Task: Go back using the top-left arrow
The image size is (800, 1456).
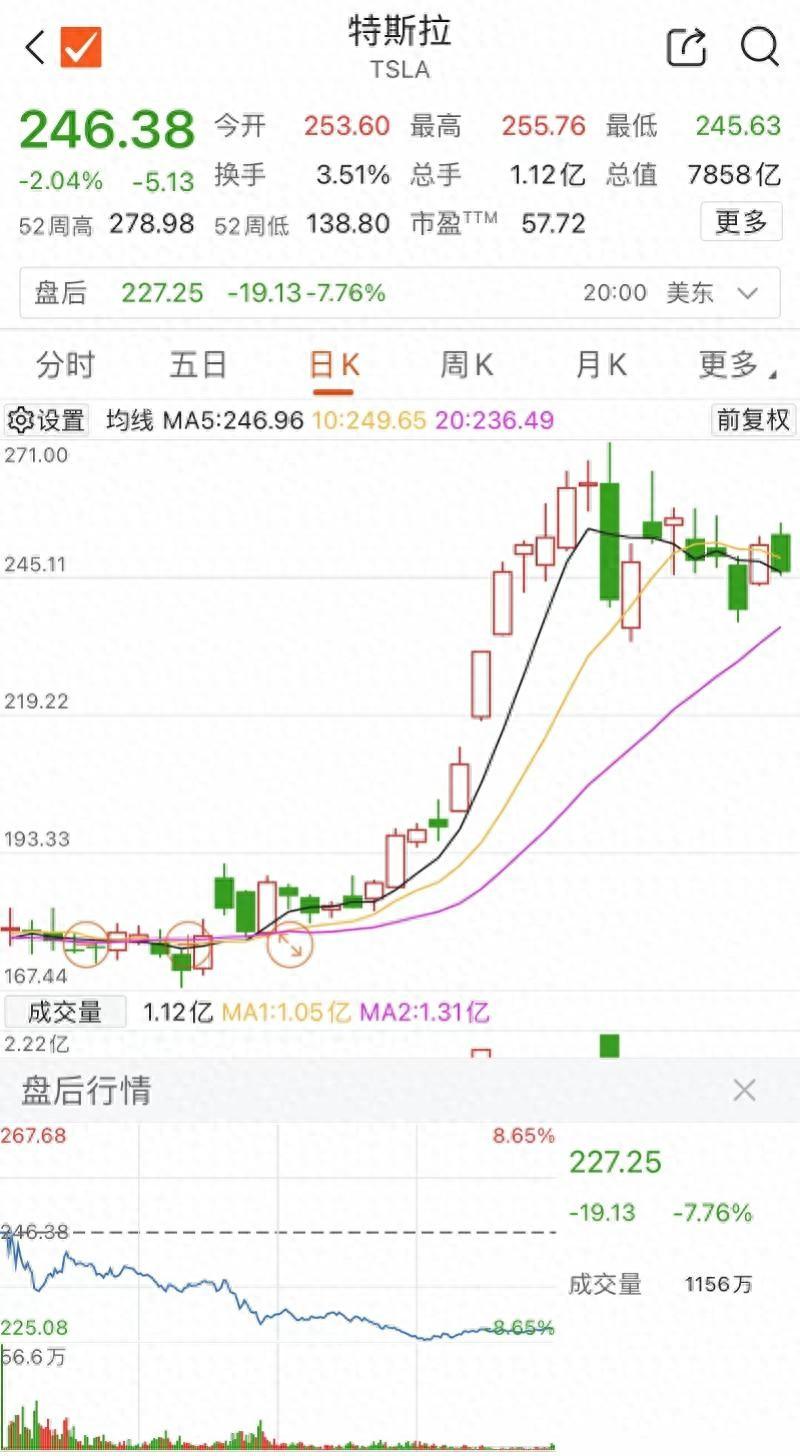Action: pos(35,47)
